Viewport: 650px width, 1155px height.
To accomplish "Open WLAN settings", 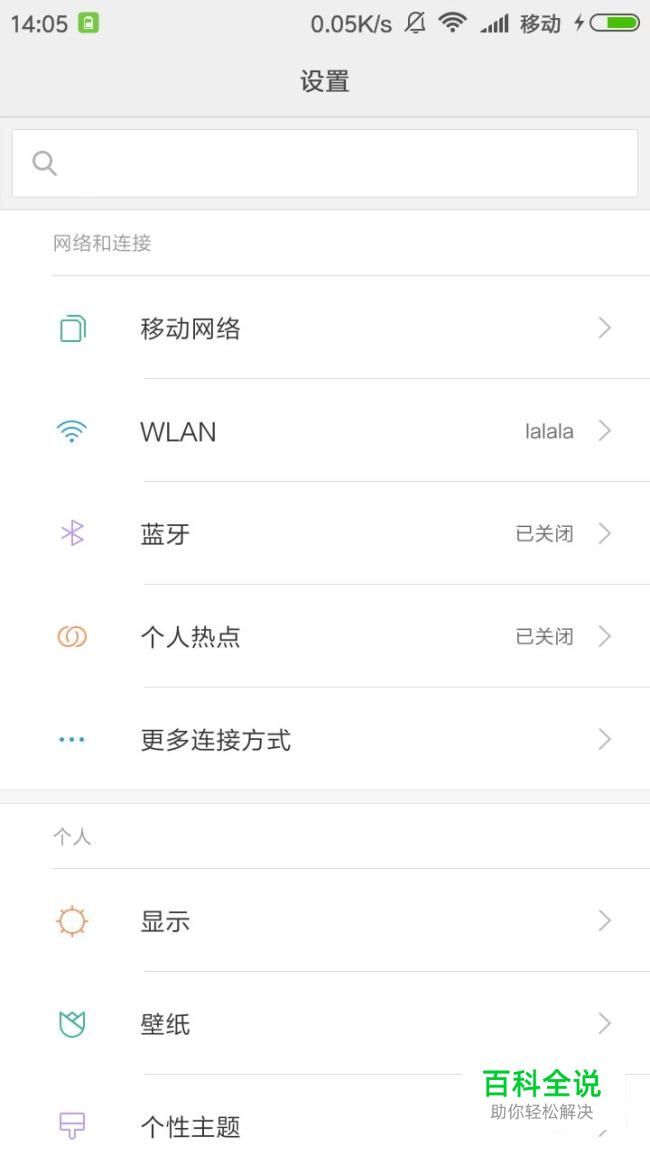I will pyautogui.click(x=325, y=431).
